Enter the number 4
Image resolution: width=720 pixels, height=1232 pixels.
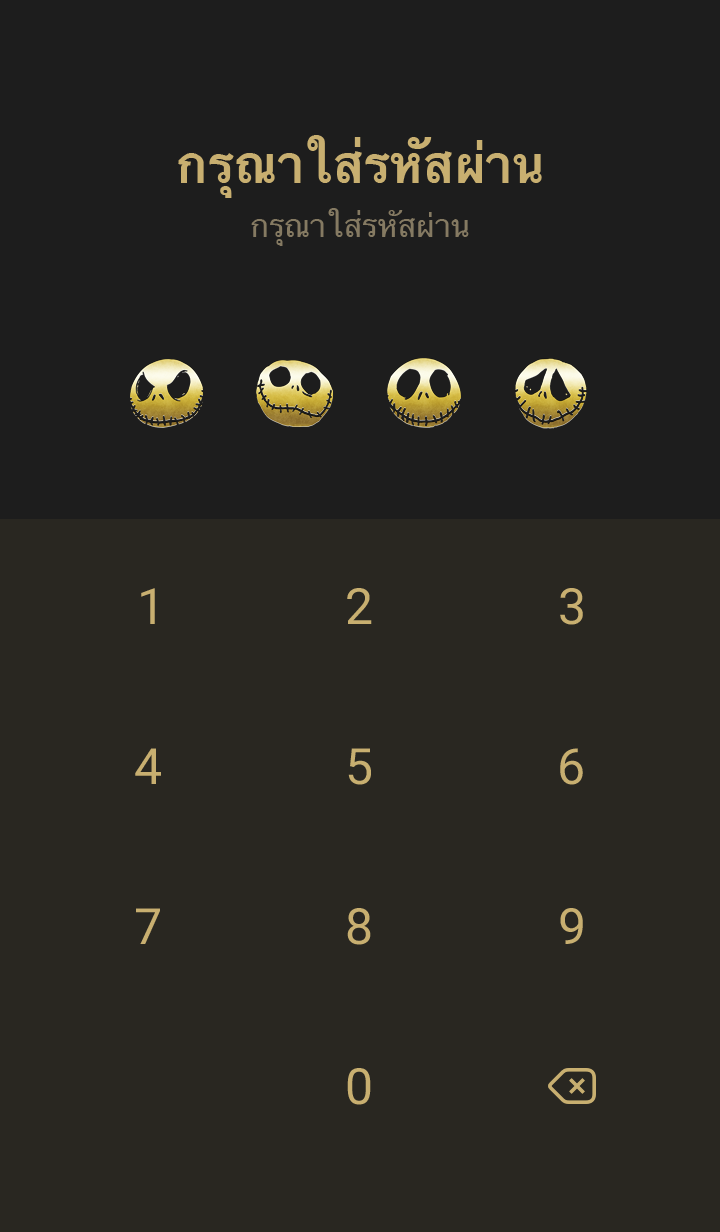148,767
